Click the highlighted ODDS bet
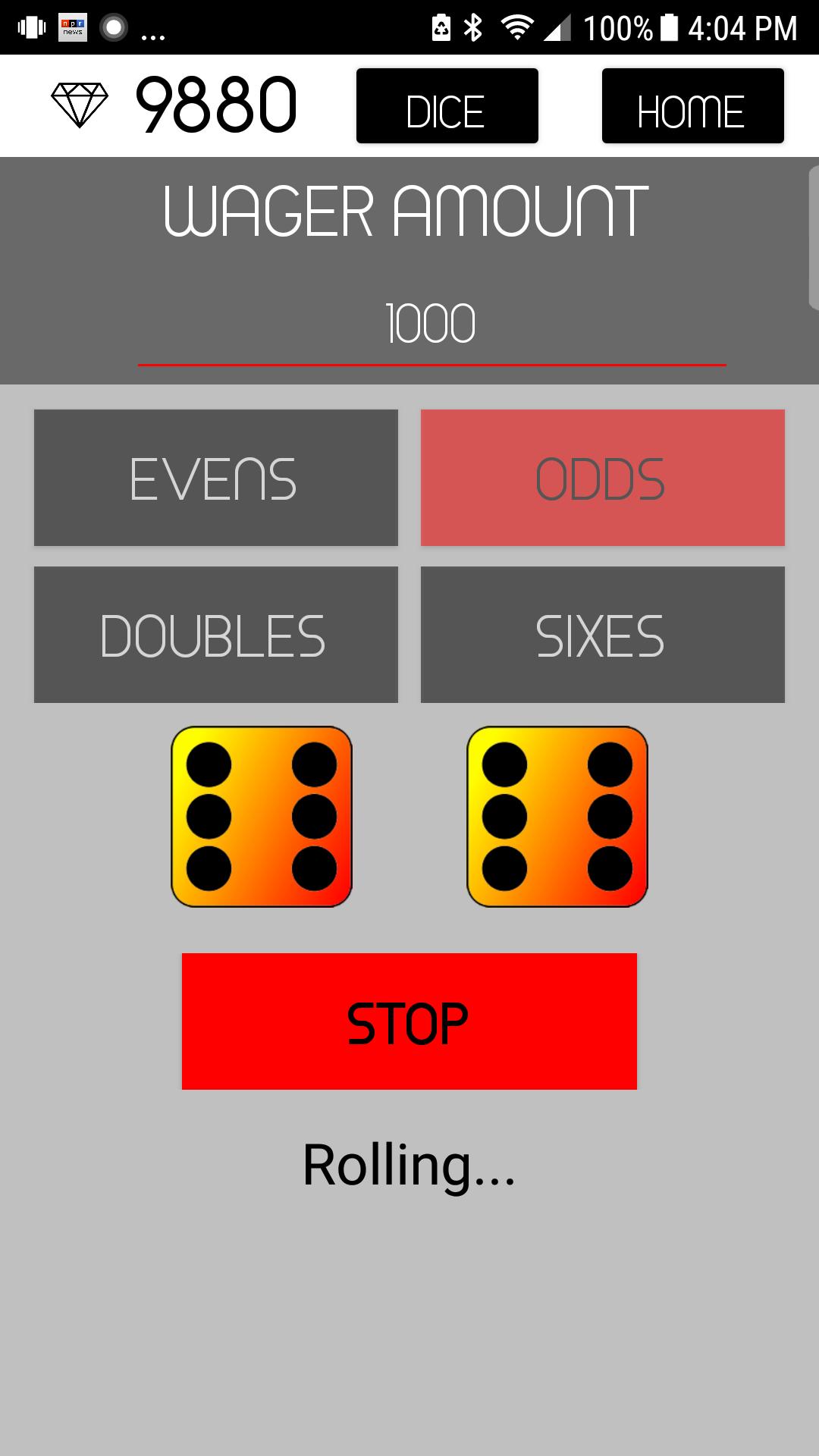 [603, 478]
